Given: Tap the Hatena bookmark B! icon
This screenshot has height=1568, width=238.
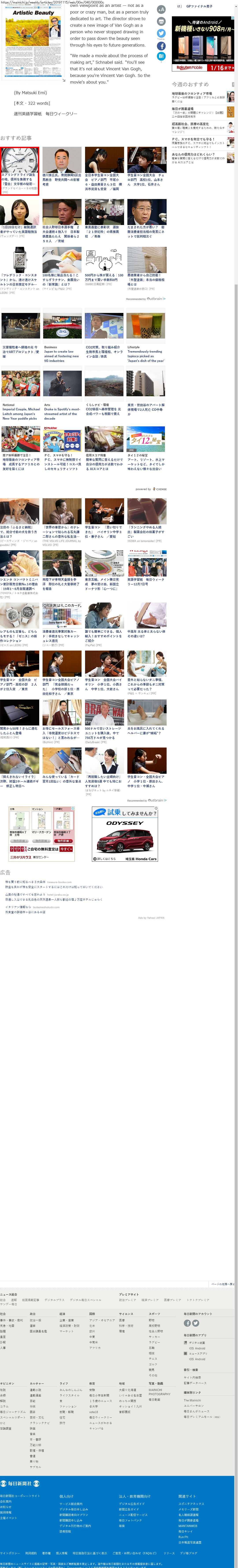Looking at the screenshot, I should point(161,56).
